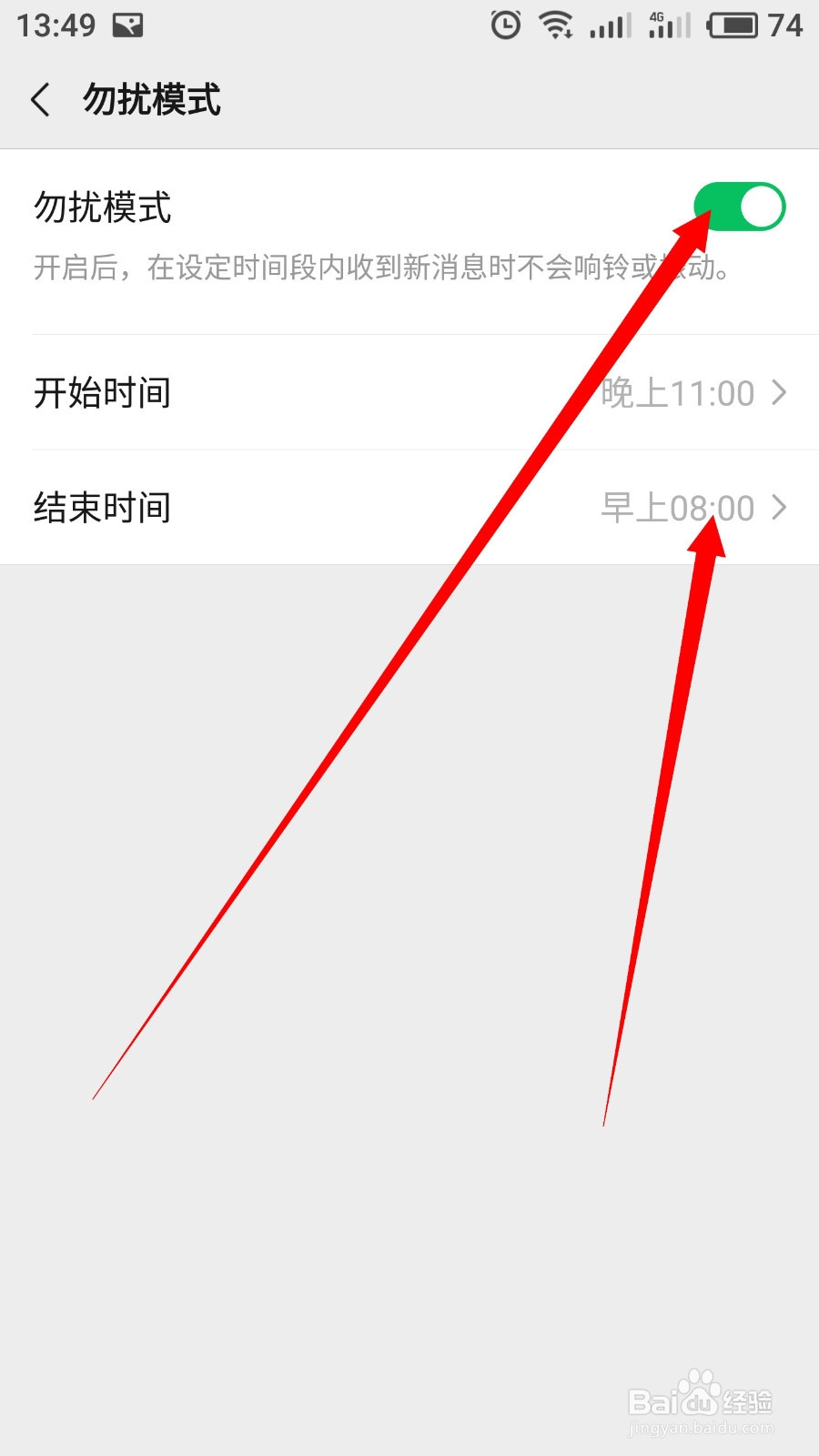The image size is (819, 1456).
Task: Select the 开始时间 settings row
Action: 409,393
